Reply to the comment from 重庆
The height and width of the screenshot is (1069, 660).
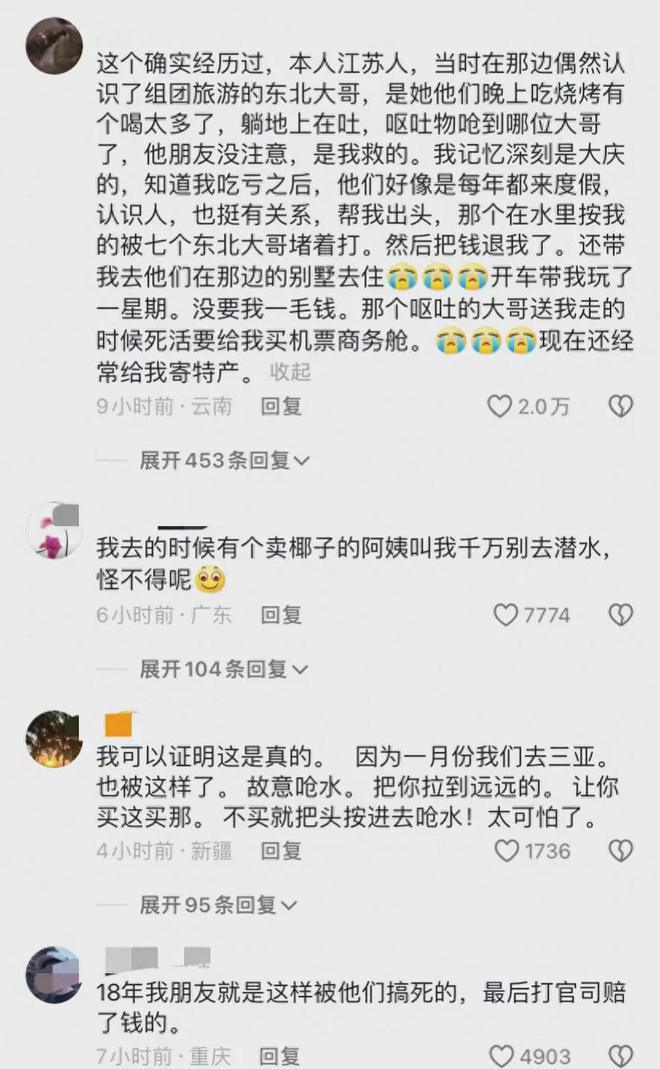pyautogui.click(x=281, y=1056)
